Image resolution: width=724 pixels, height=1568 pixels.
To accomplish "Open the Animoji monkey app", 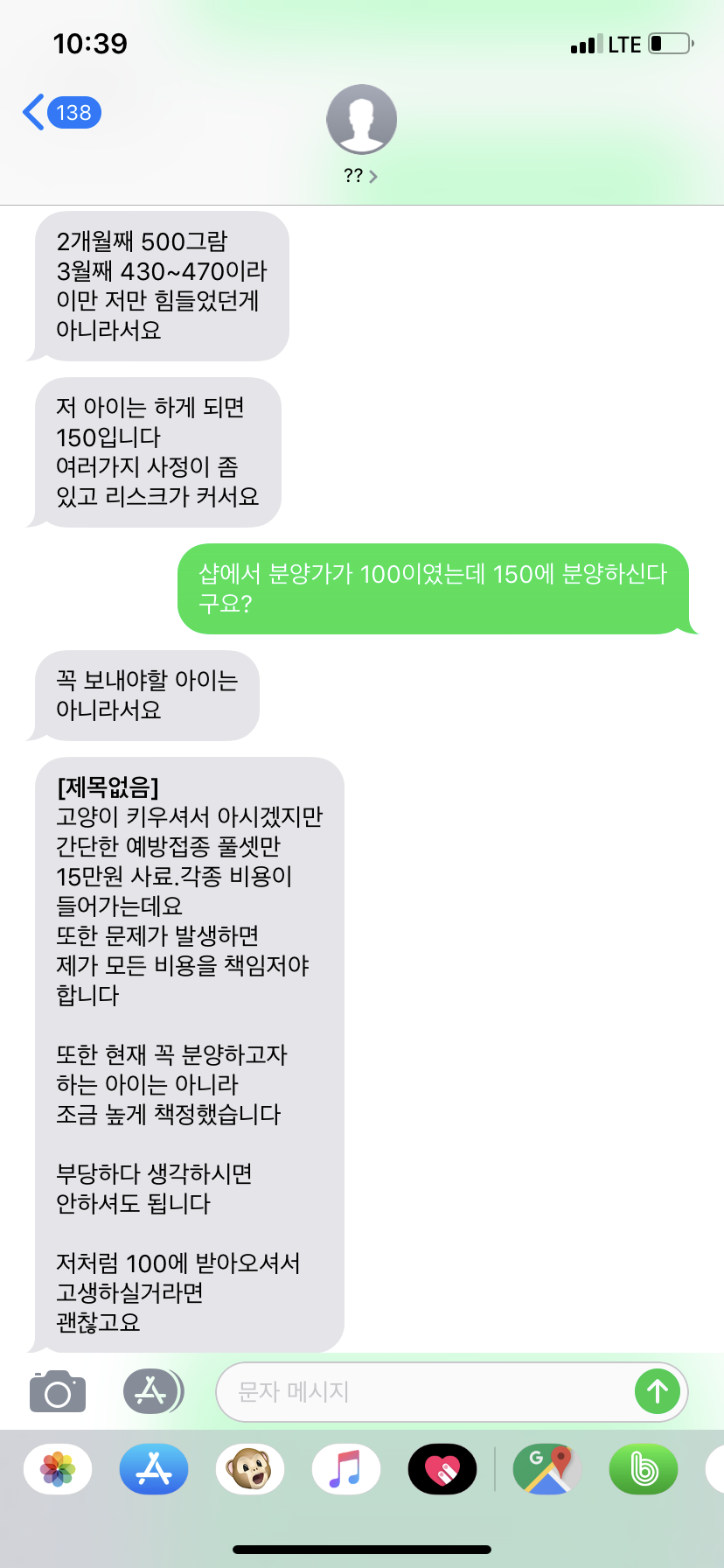I will pyautogui.click(x=250, y=1468).
